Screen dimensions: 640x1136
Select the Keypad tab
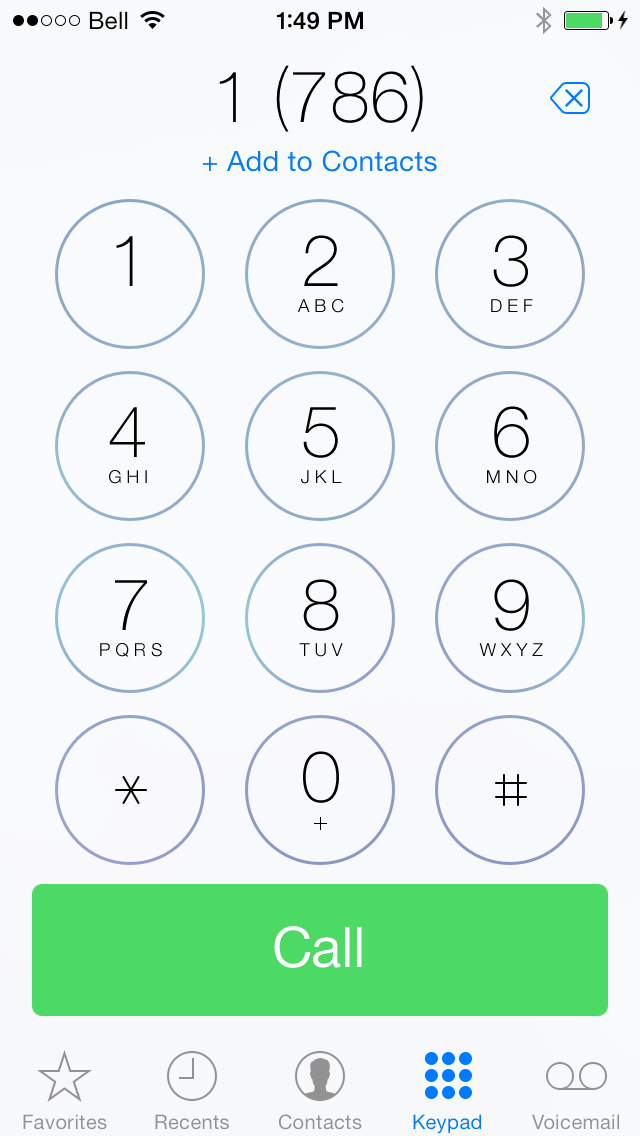pyautogui.click(x=447, y=1091)
